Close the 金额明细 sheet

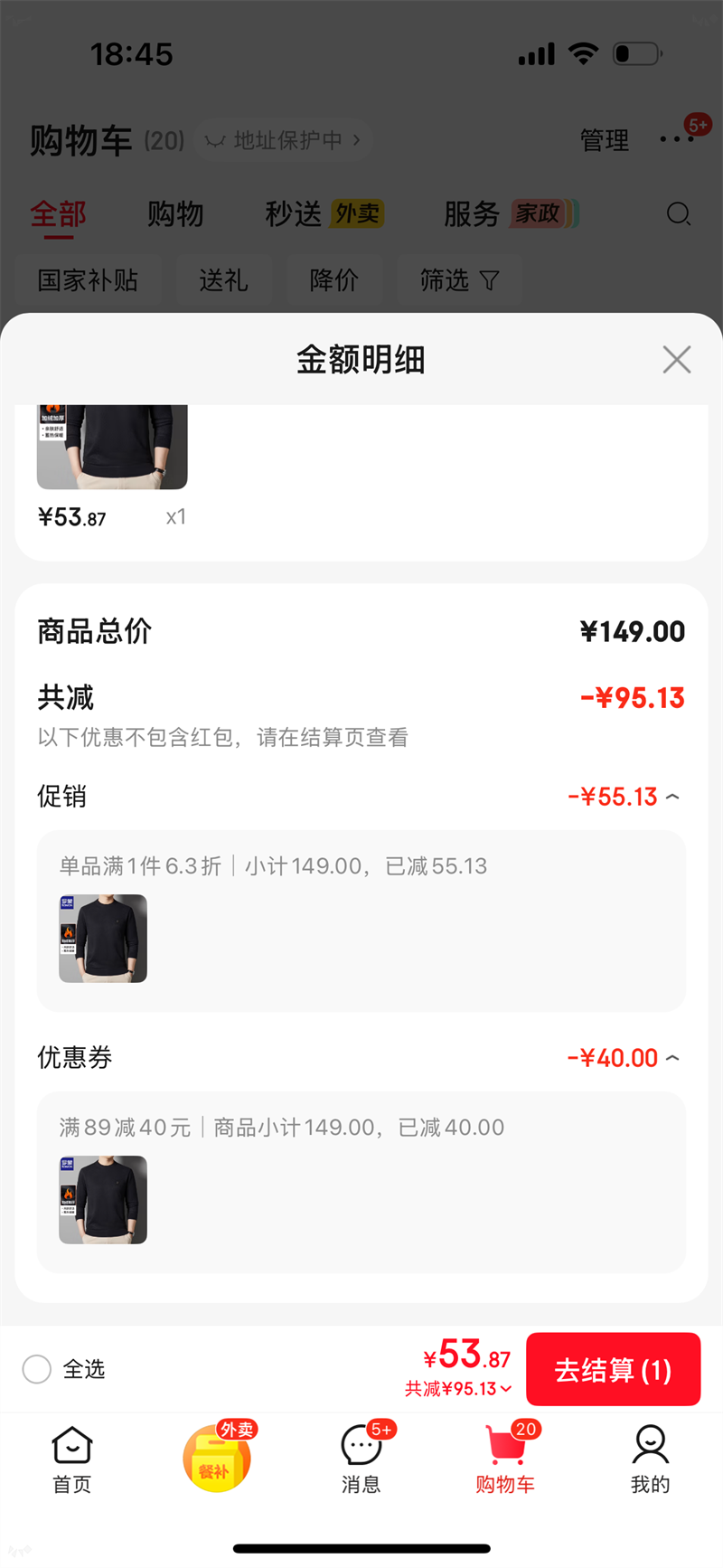click(x=676, y=360)
